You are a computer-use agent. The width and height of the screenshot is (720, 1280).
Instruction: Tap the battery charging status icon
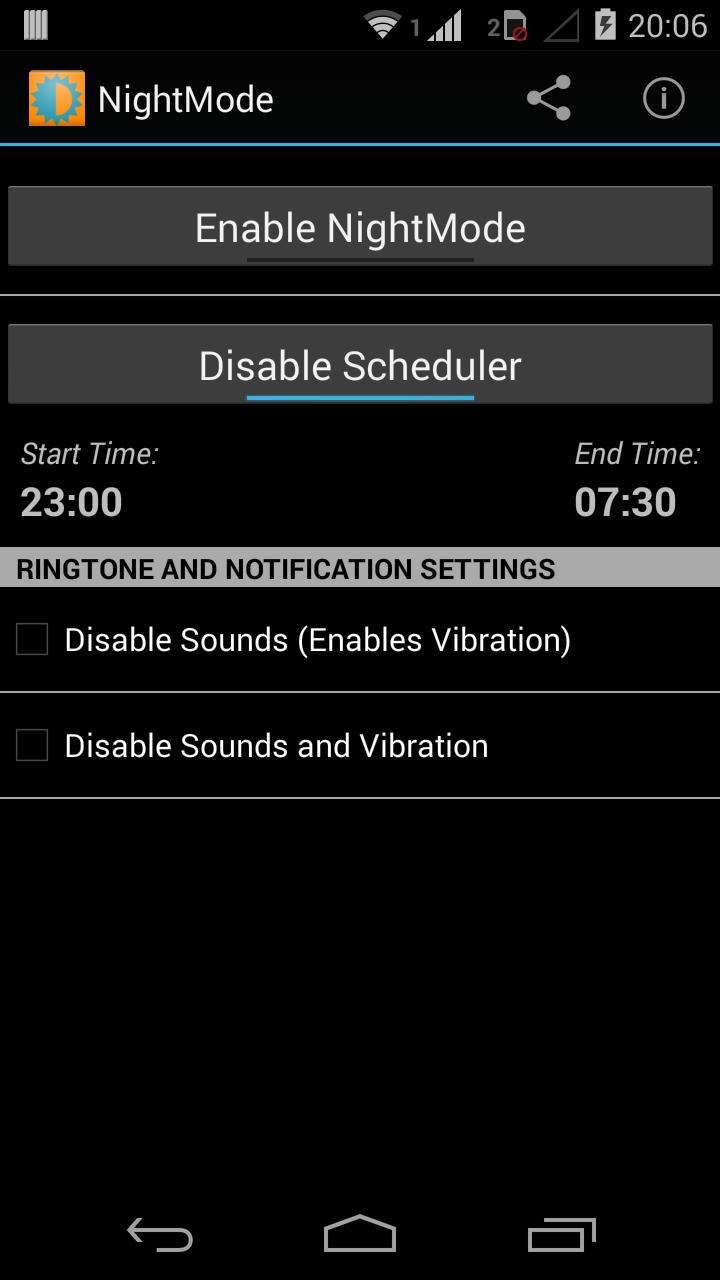click(x=607, y=24)
